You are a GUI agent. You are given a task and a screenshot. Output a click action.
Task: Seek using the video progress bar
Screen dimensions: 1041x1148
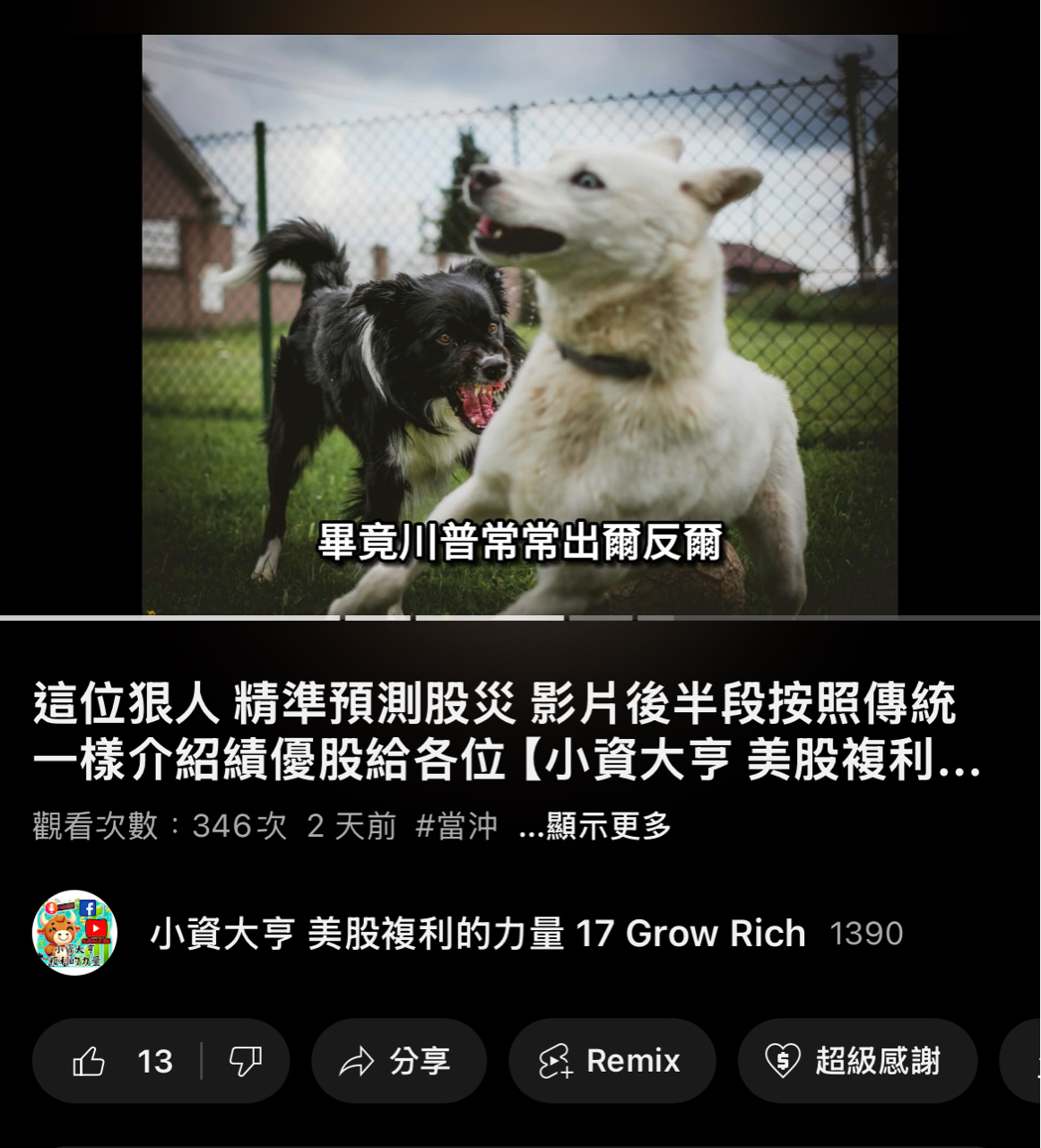pyautogui.click(x=520, y=617)
